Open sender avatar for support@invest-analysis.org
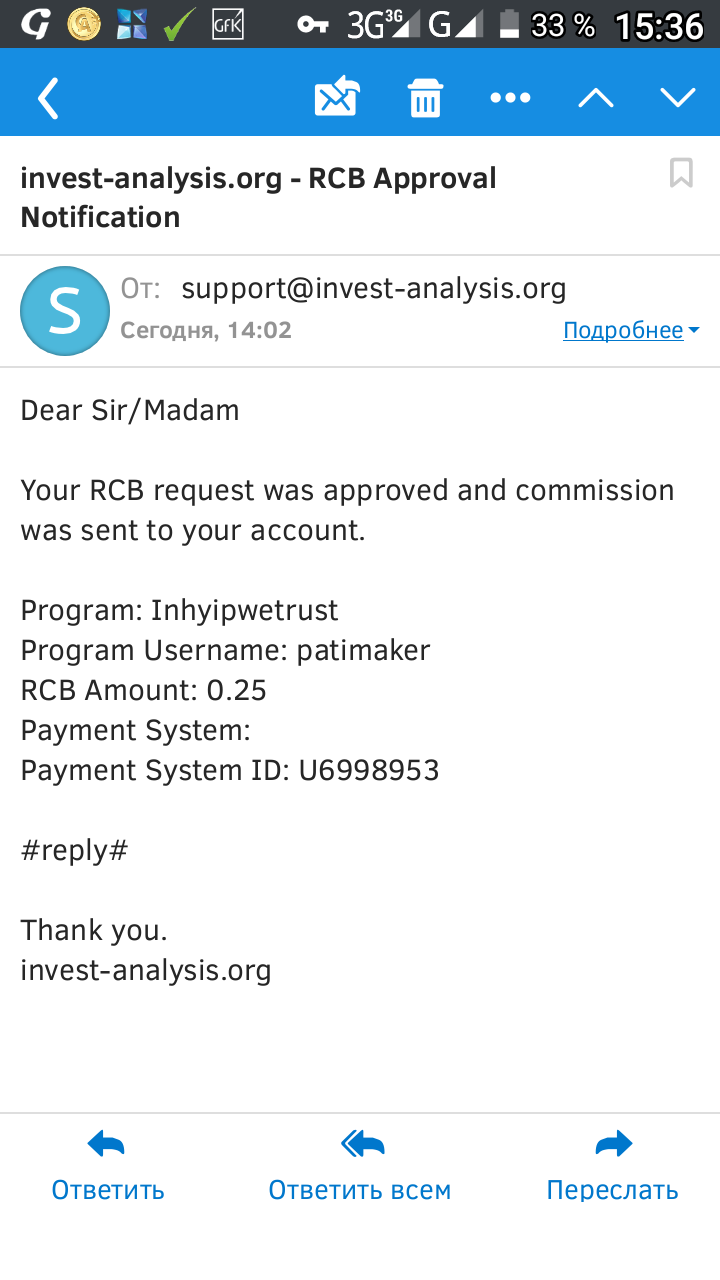This screenshot has height=1280, width=720. 65,311
